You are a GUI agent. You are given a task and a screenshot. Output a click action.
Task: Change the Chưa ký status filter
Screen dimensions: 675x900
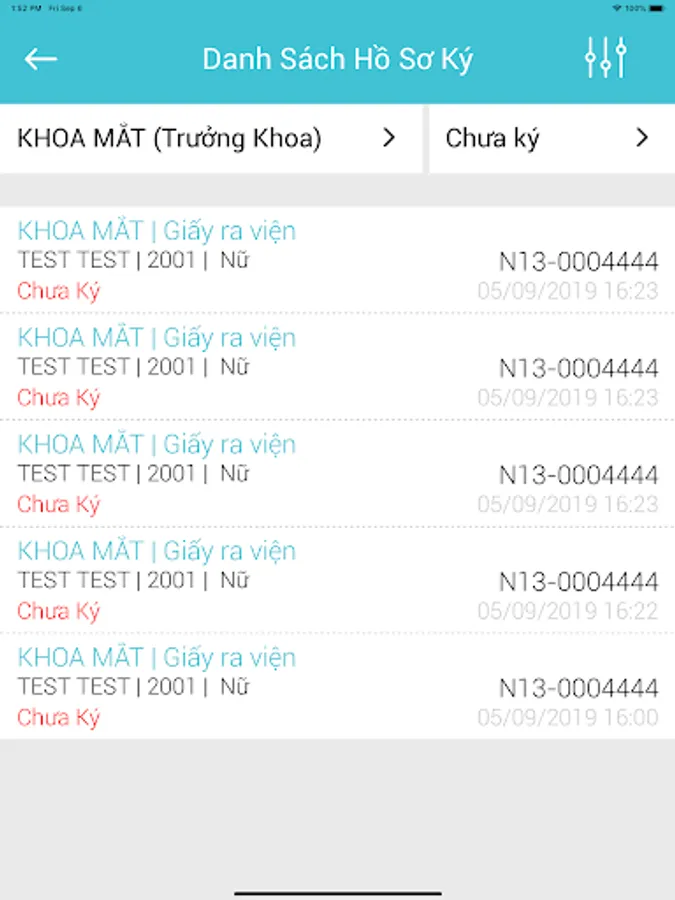550,139
